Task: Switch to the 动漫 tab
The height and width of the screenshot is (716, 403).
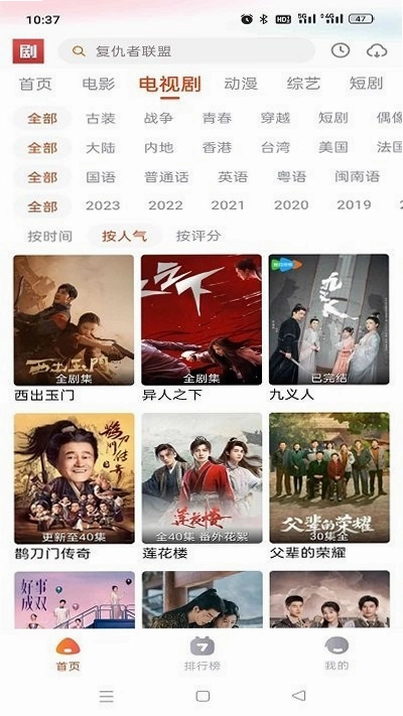Action: (241, 84)
